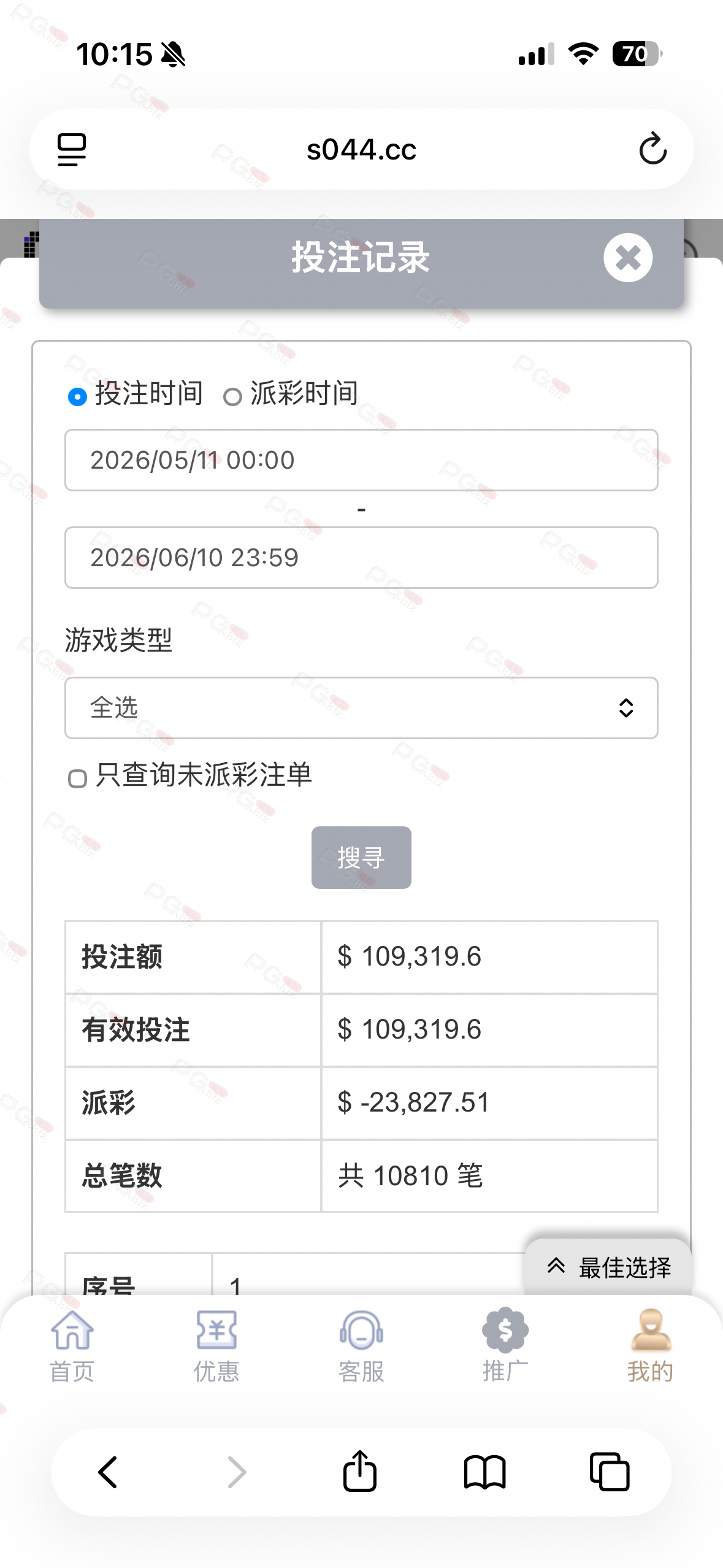This screenshot has width=723, height=1568.
Task: Open the 我的 tab
Action: (650, 1346)
